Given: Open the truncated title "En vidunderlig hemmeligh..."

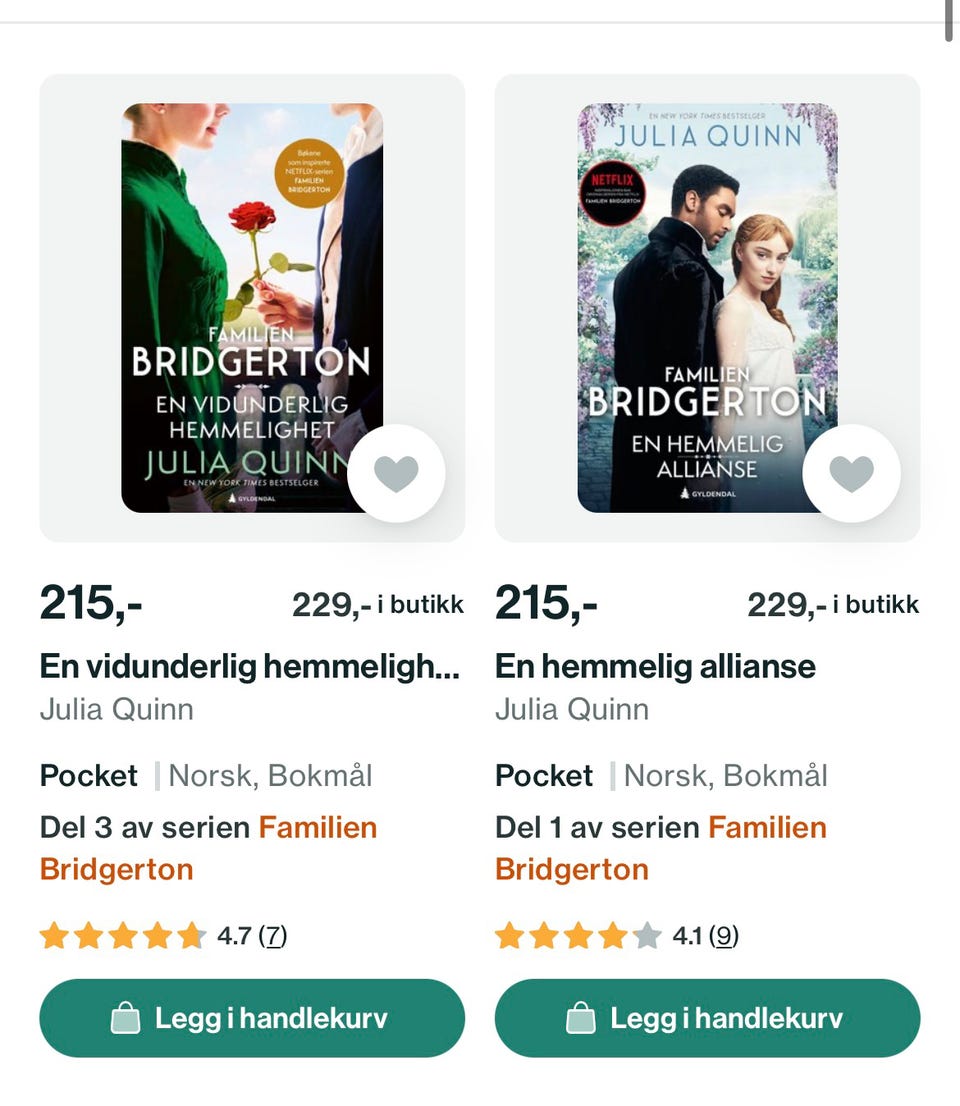Looking at the screenshot, I should 249,666.
